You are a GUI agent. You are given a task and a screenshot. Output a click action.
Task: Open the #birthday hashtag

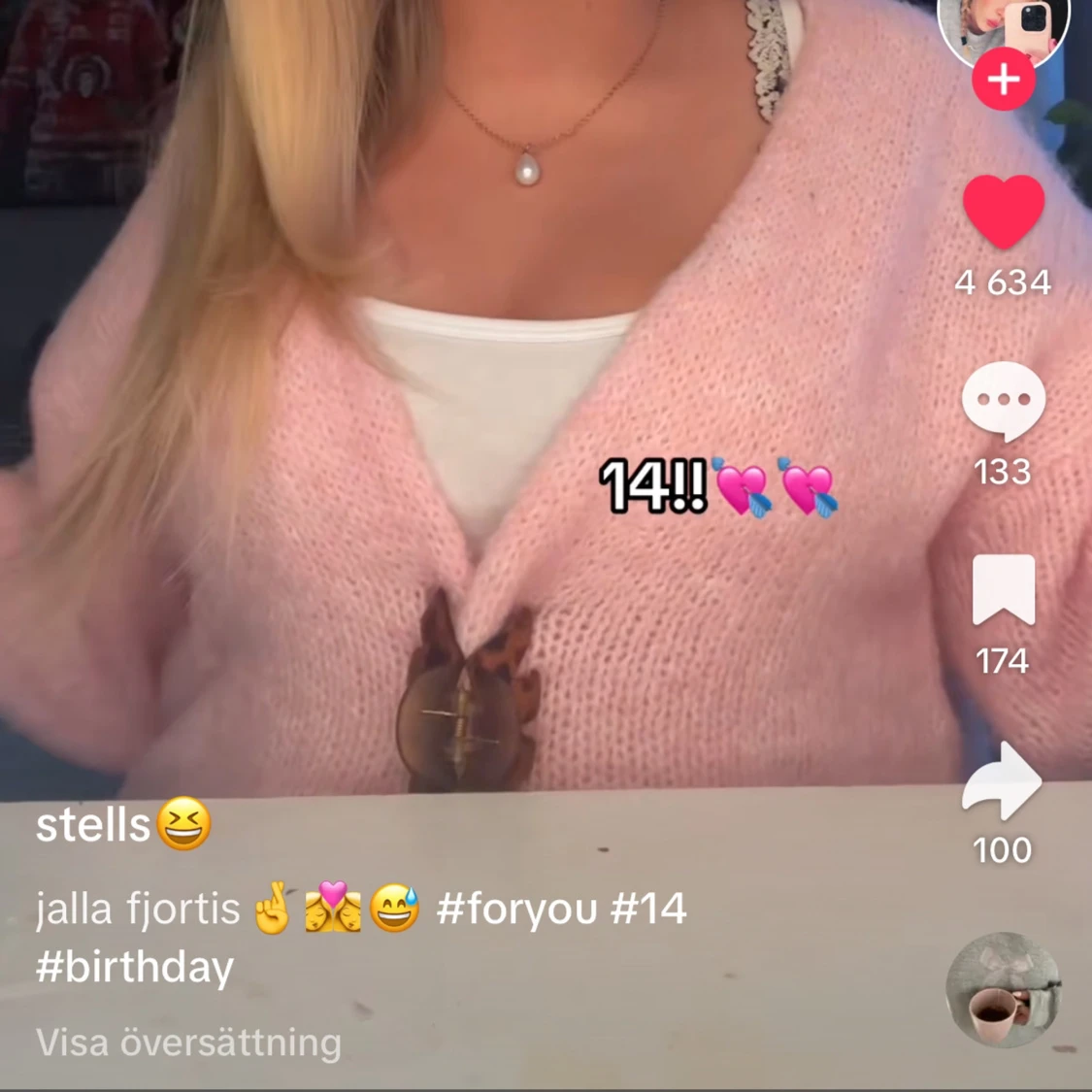pos(135,967)
